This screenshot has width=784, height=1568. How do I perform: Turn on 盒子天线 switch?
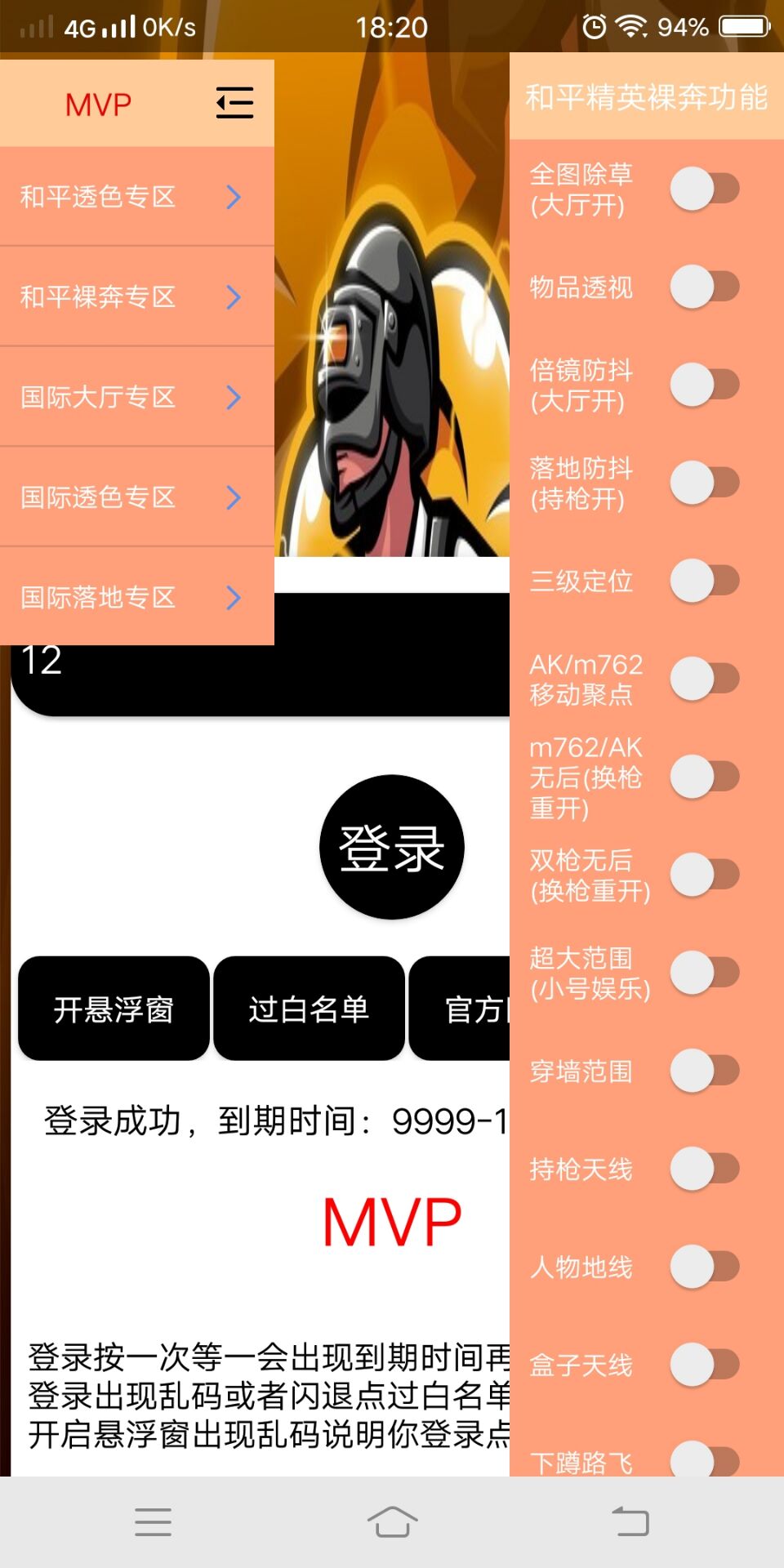click(x=705, y=1365)
